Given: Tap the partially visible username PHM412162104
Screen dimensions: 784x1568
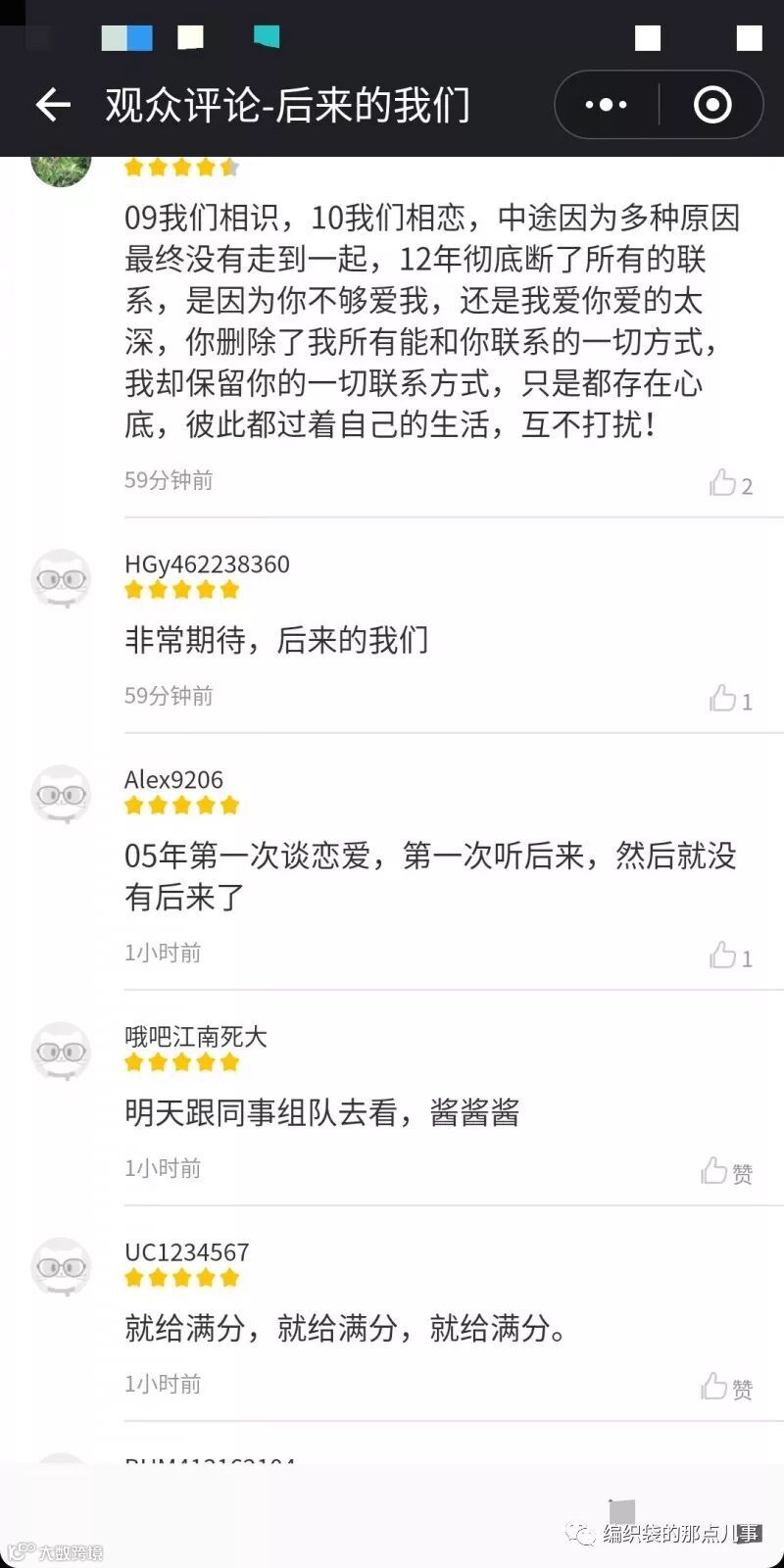Looking at the screenshot, I should (x=206, y=1463).
